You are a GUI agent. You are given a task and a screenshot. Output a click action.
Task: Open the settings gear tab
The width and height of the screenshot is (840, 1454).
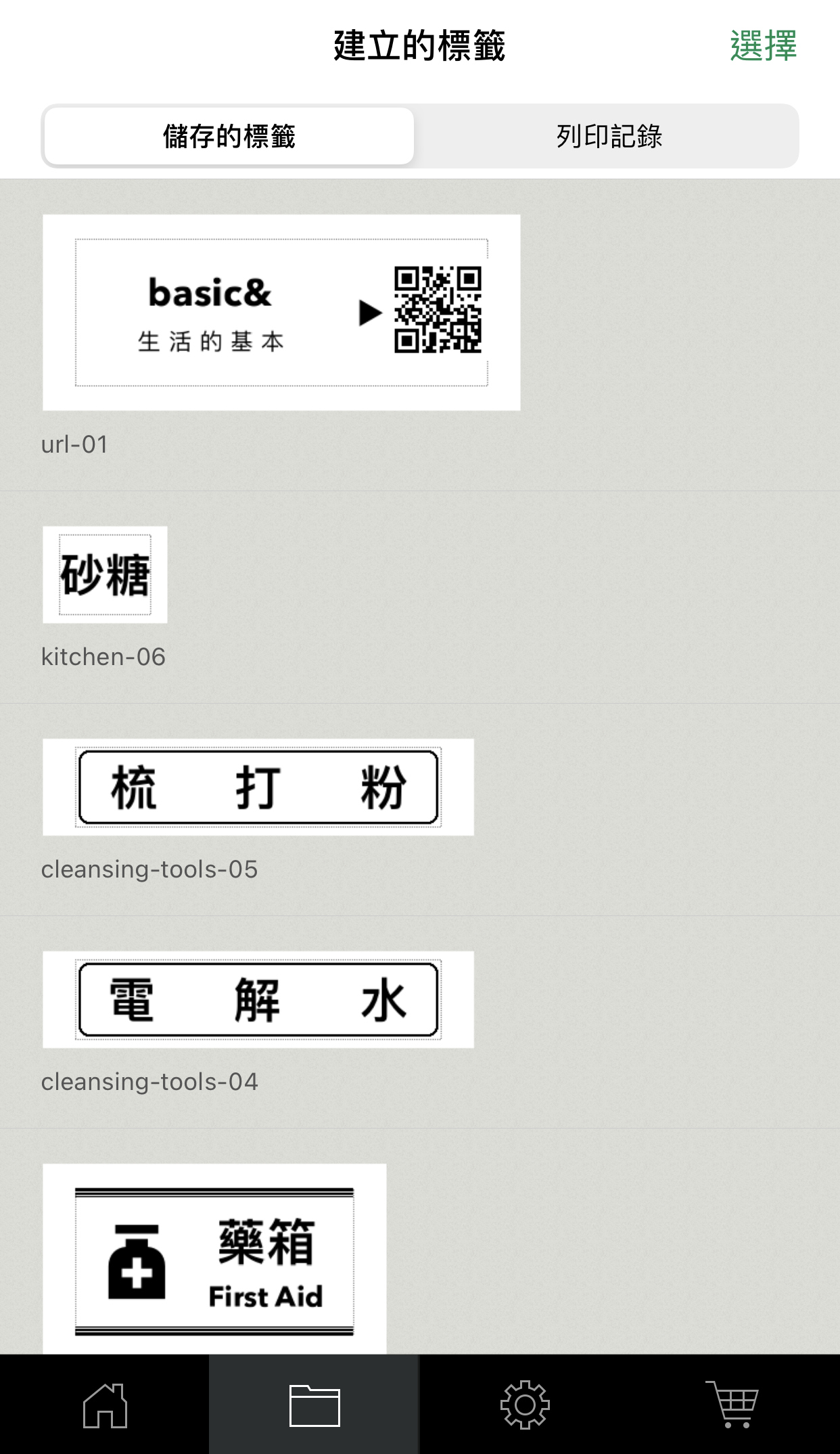(x=525, y=1405)
